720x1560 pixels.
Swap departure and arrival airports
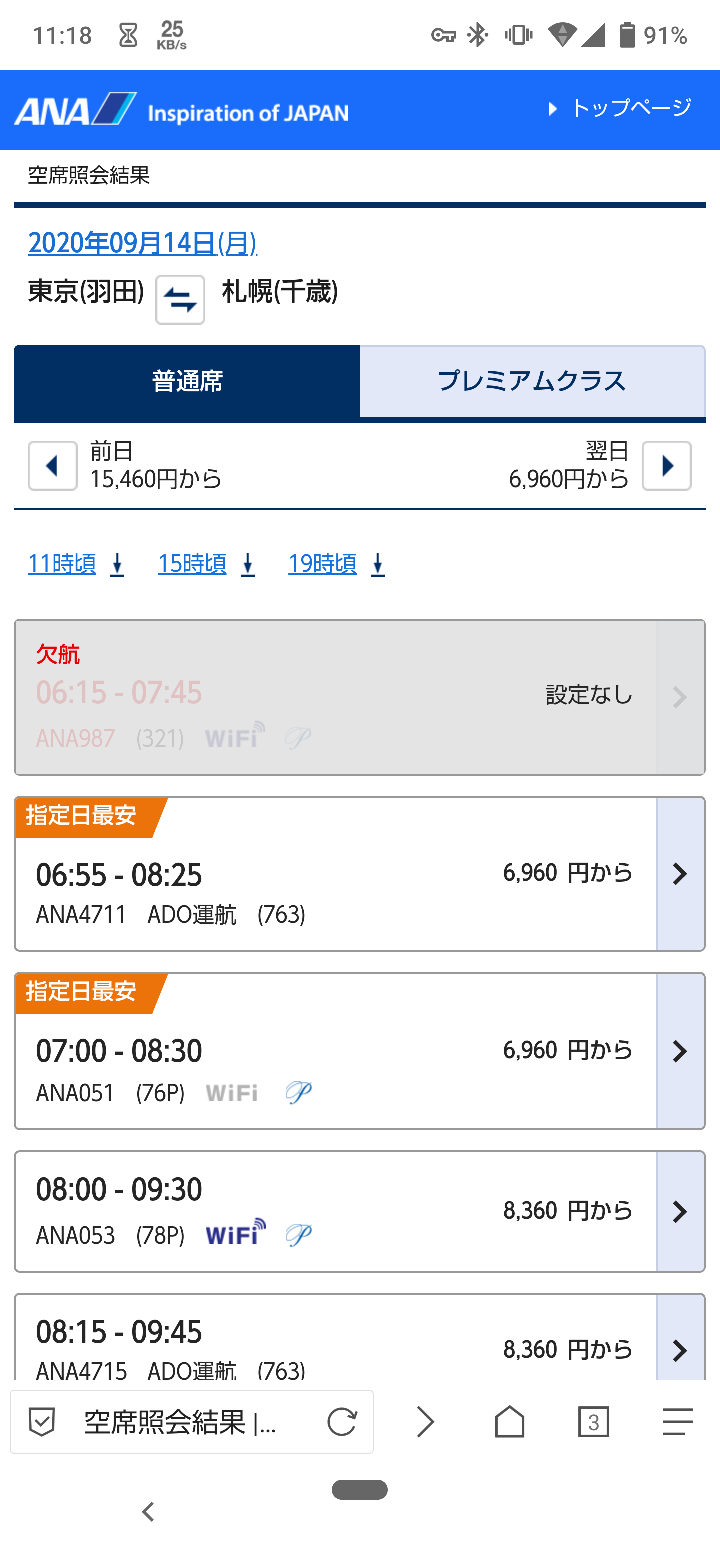180,299
